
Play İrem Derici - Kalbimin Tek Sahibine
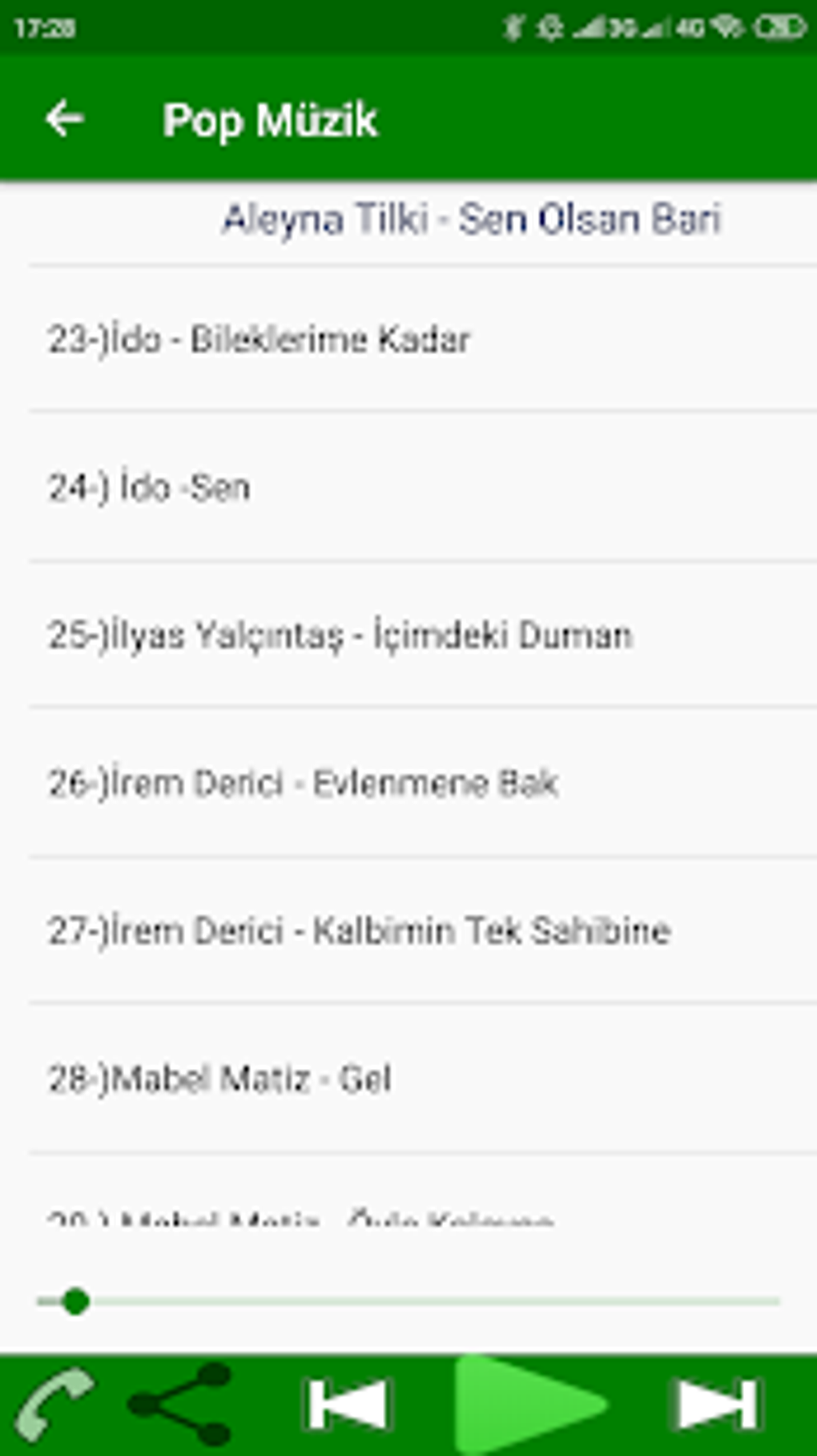click(359, 930)
